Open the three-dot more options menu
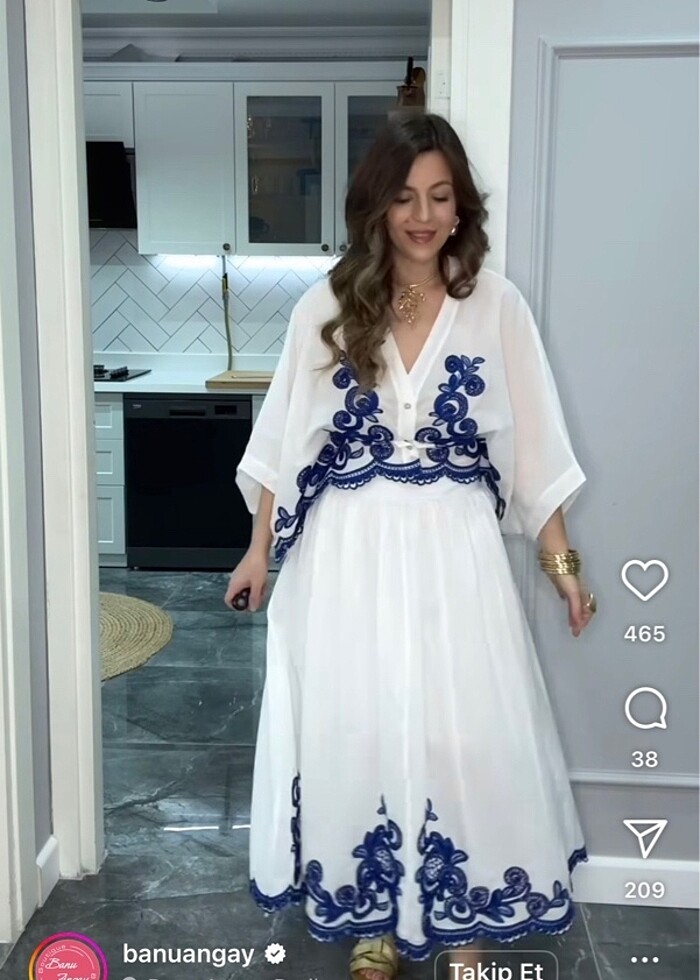Image resolution: width=700 pixels, height=980 pixels. pyautogui.click(x=645, y=962)
